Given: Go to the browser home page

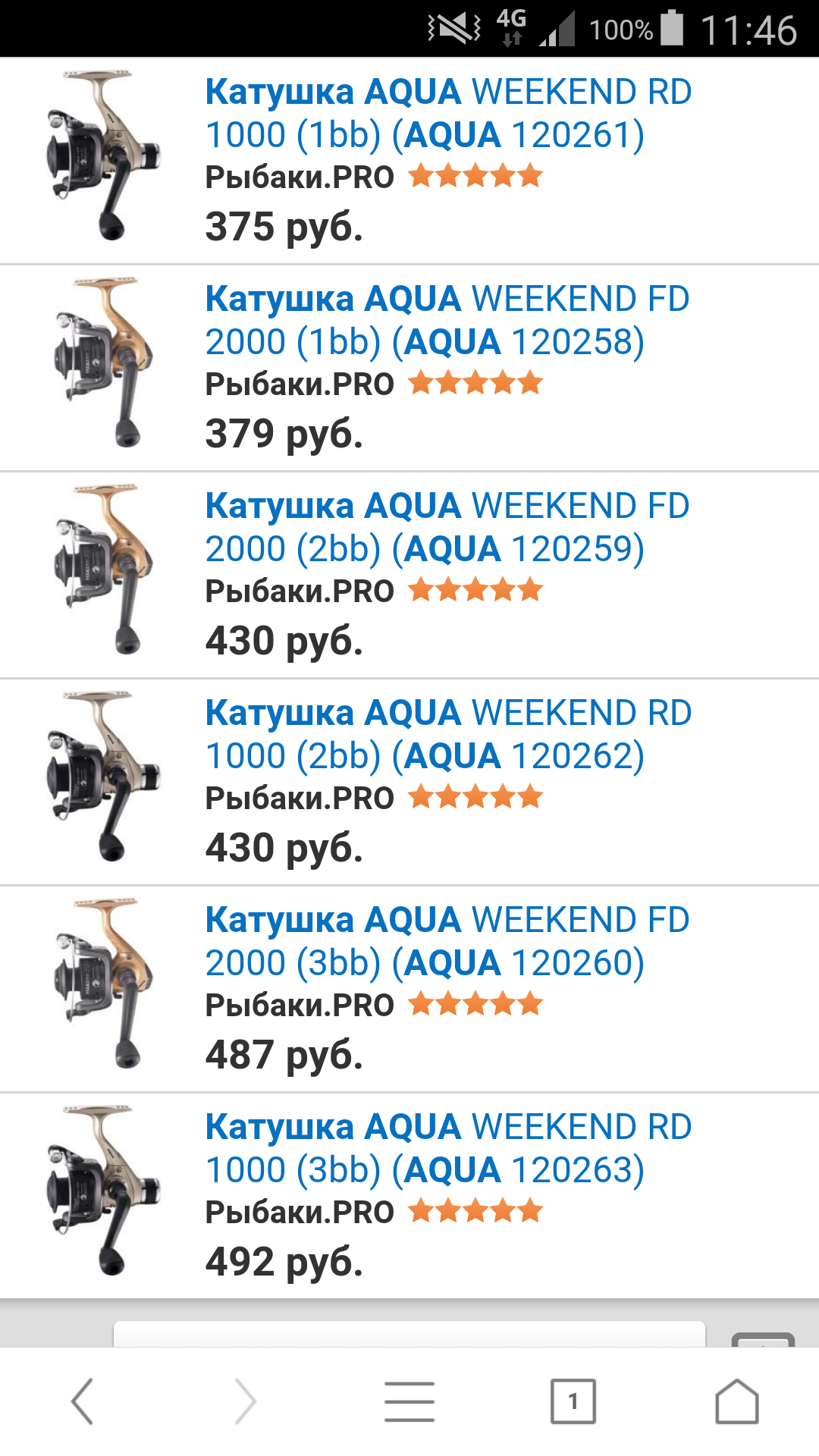Looking at the screenshot, I should pos(737,1401).
